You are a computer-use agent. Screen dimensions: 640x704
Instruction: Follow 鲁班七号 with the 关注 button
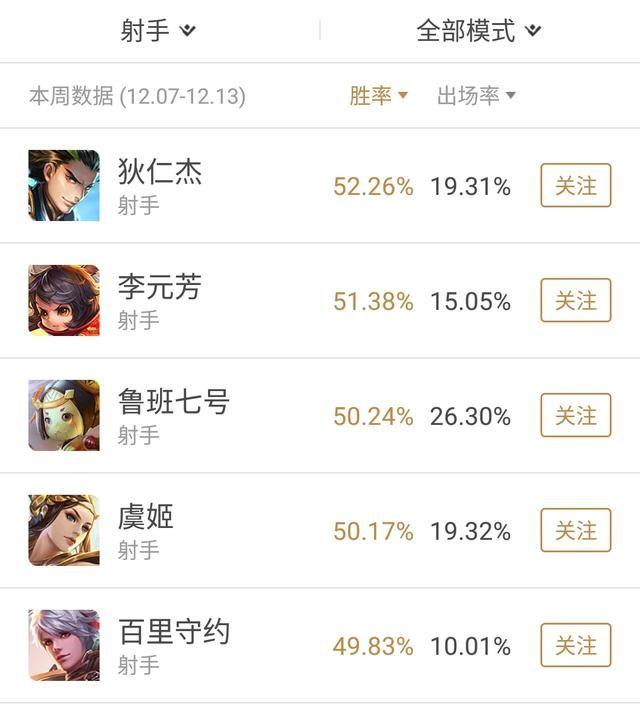(575, 416)
